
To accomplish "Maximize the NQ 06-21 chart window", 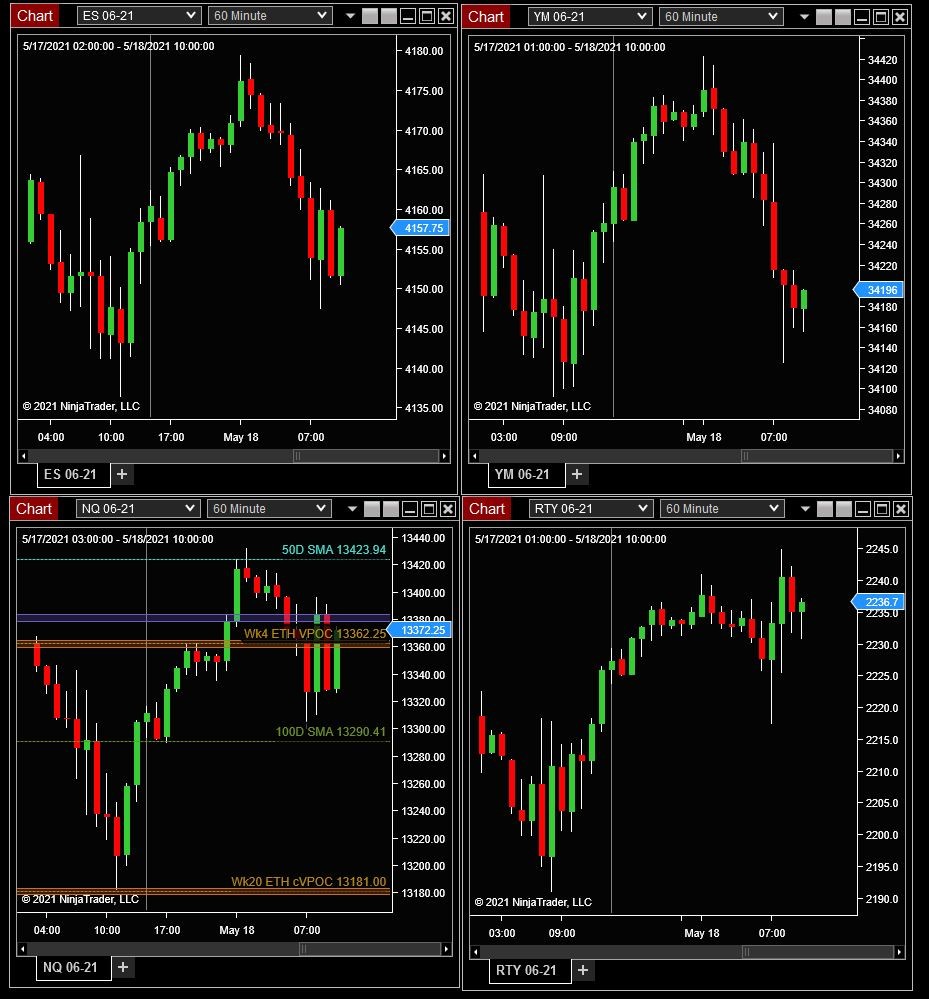I will [427, 509].
